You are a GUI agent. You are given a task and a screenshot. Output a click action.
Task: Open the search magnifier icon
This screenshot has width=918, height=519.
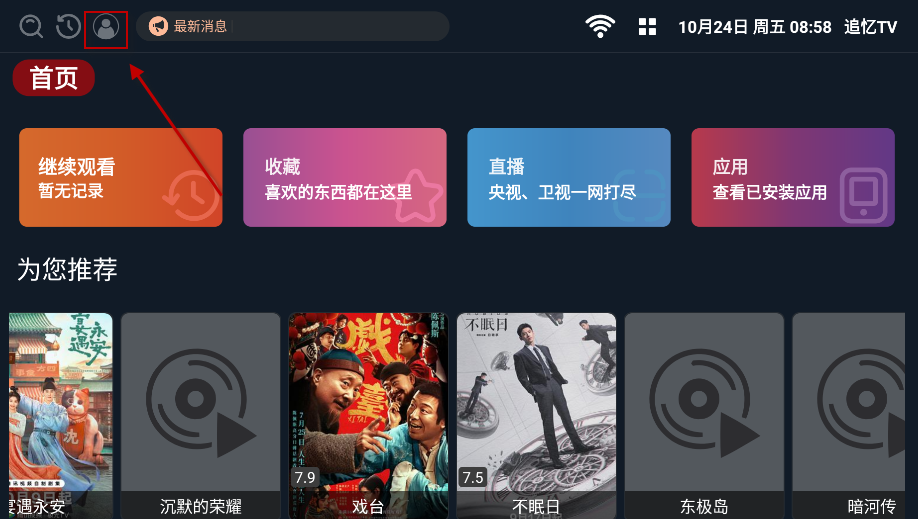32,27
